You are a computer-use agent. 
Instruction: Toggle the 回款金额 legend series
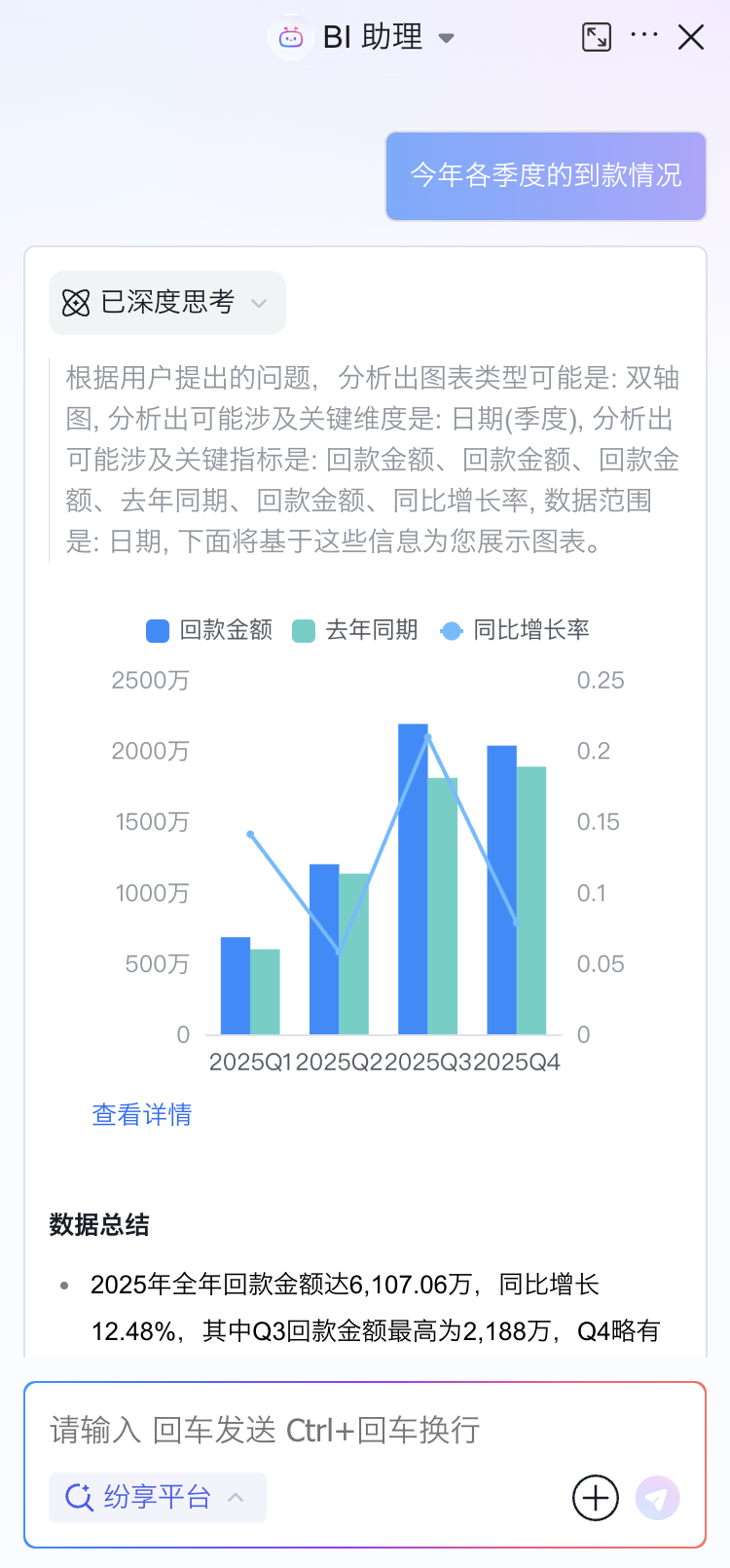(210, 630)
